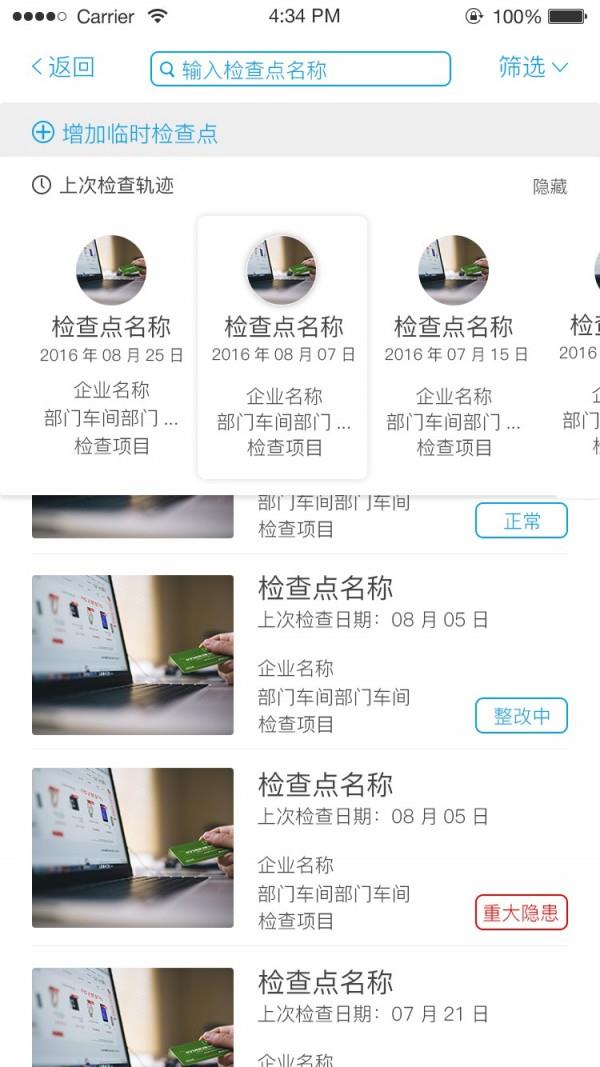Image resolution: width=600 pixels, height=1067 pixels.
Task: Tap the 重大隐患 status tag
Action: pyautogui.click(x=521, y=912)
